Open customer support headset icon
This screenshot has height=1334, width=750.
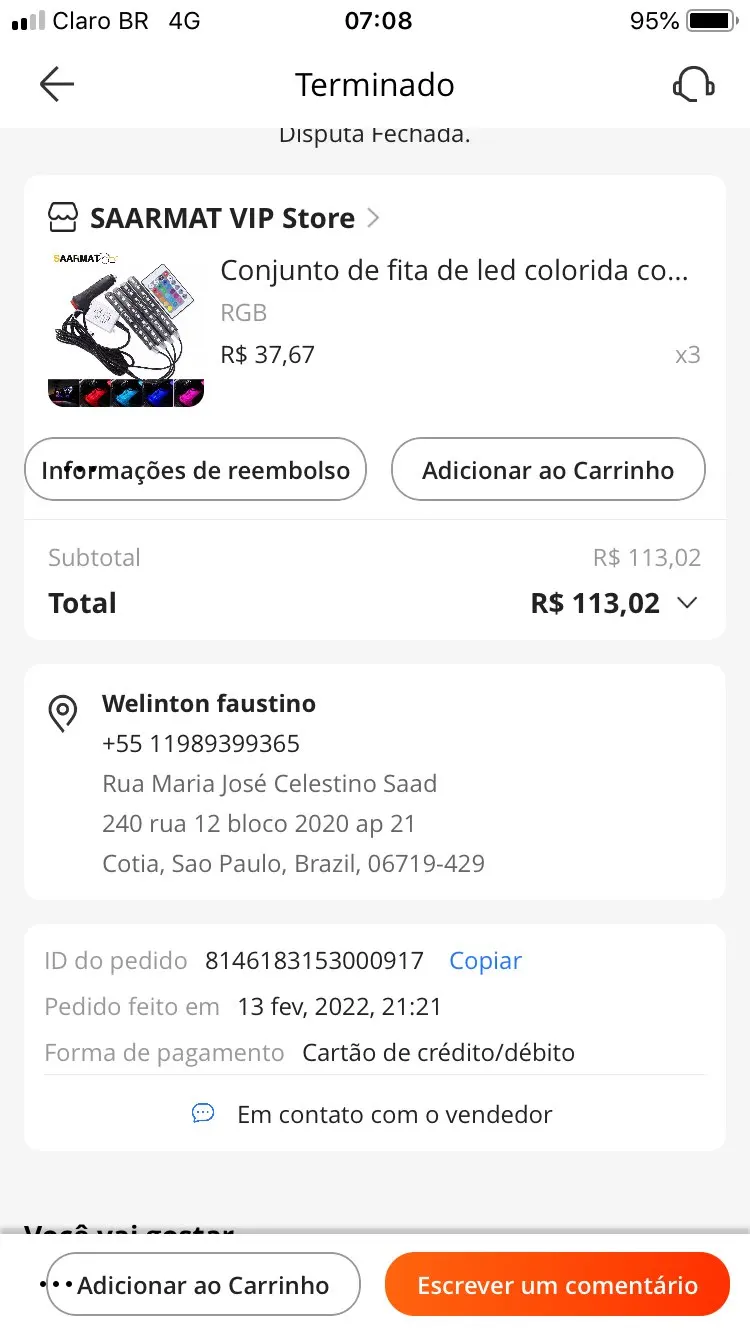(693, 85)
